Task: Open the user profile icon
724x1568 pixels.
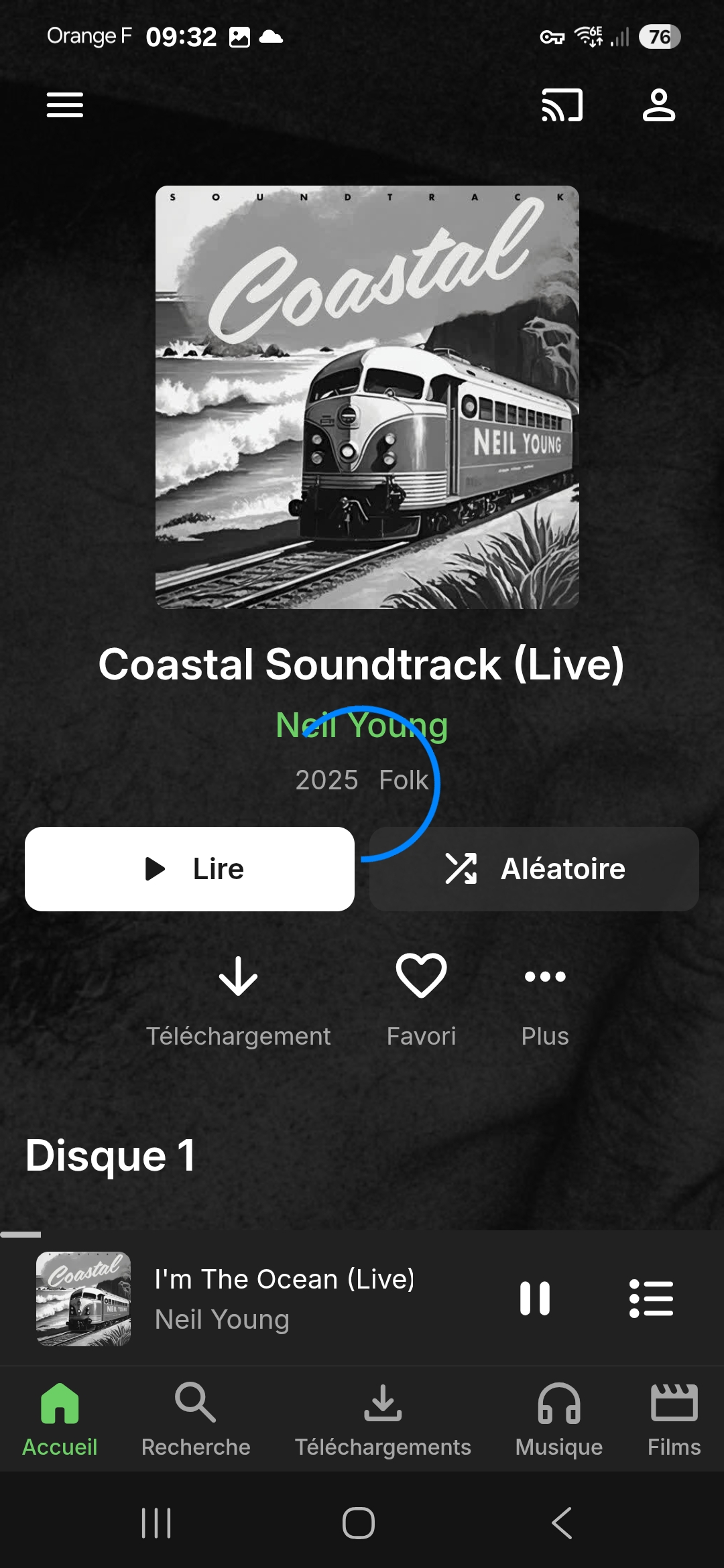Action: click(x=658, y=105)
